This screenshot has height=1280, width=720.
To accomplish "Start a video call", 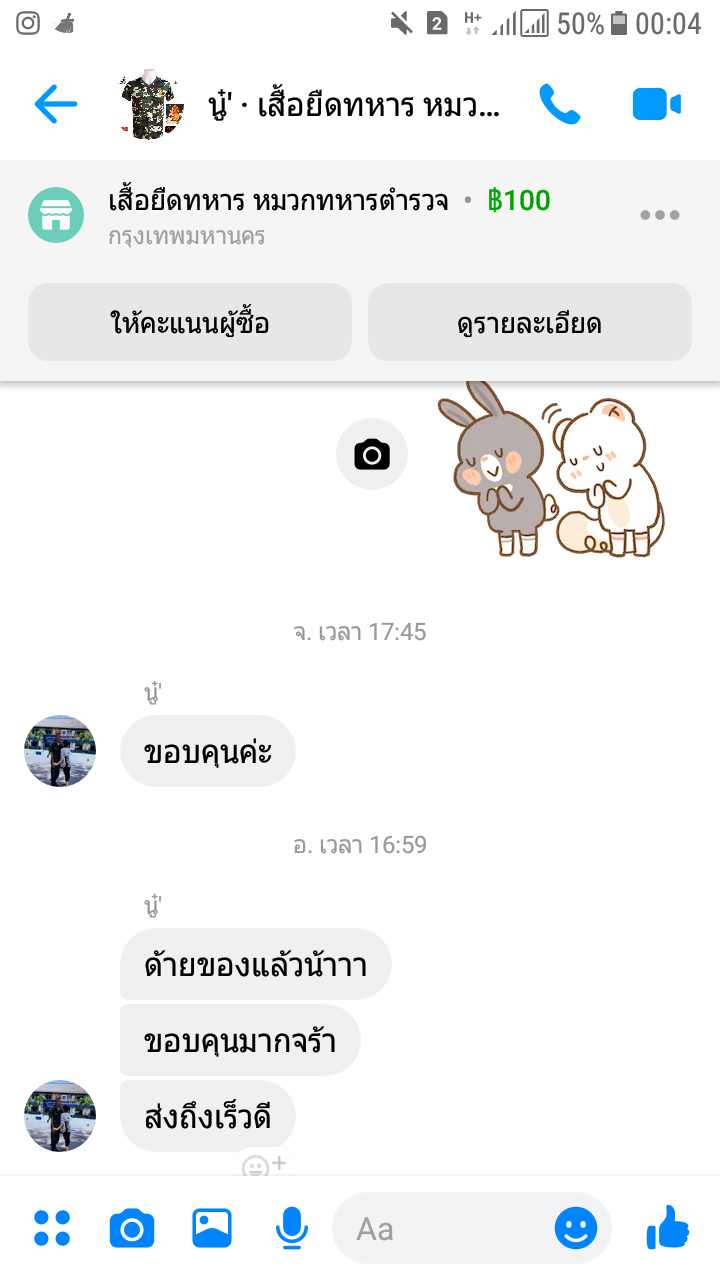I will (x=657, y=104).
